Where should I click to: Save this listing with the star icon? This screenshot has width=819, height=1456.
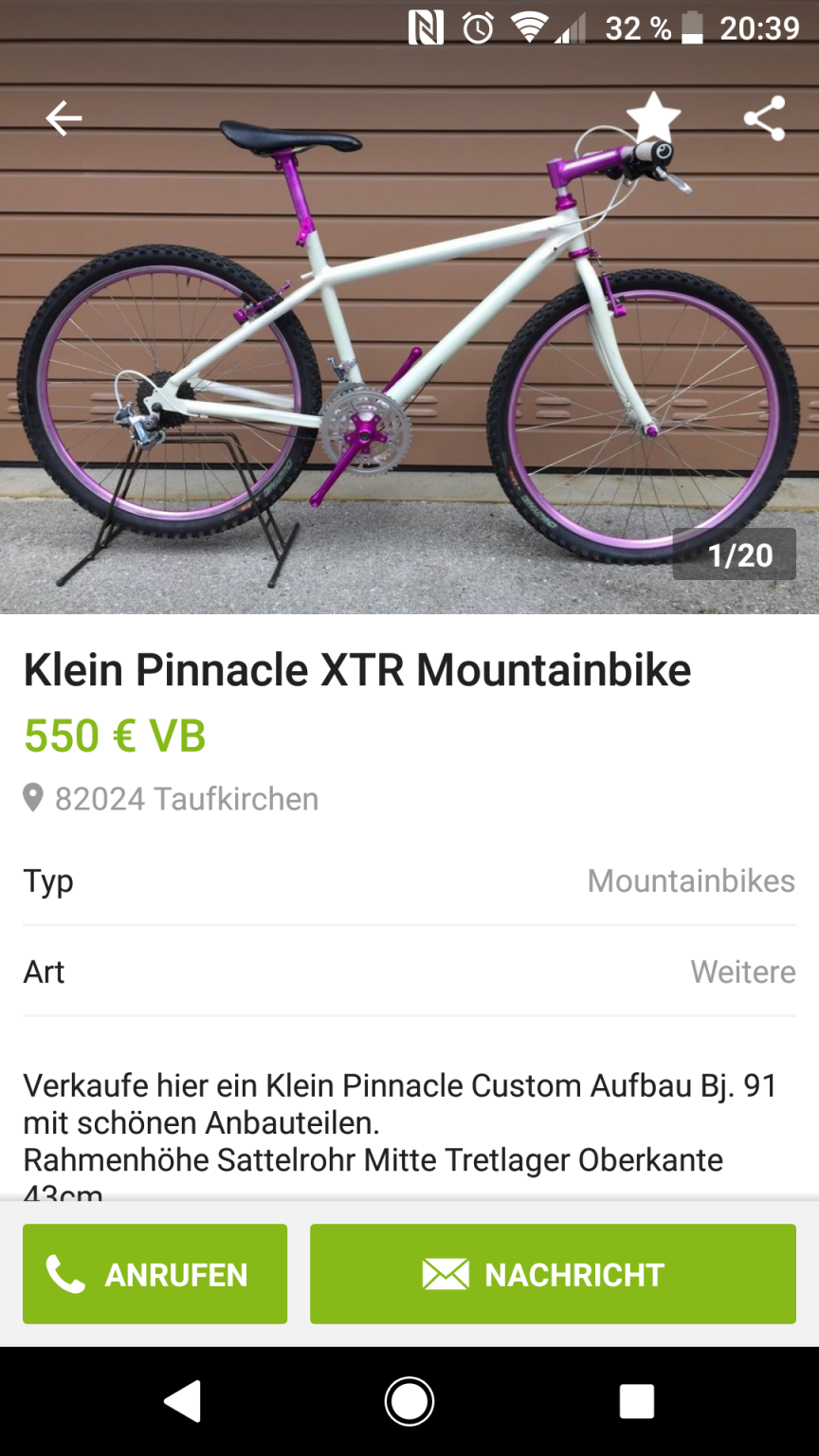pos(653,118)
